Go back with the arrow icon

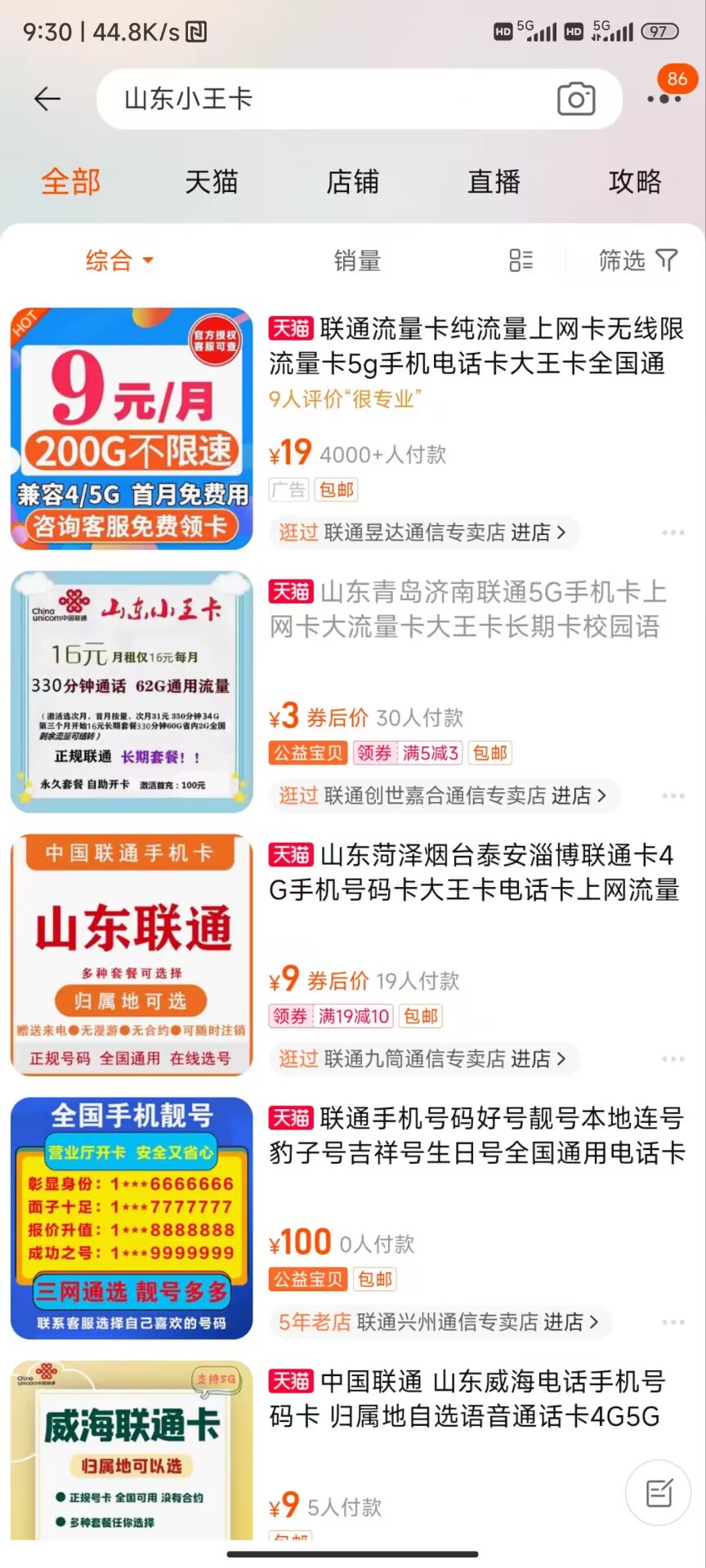47,99
